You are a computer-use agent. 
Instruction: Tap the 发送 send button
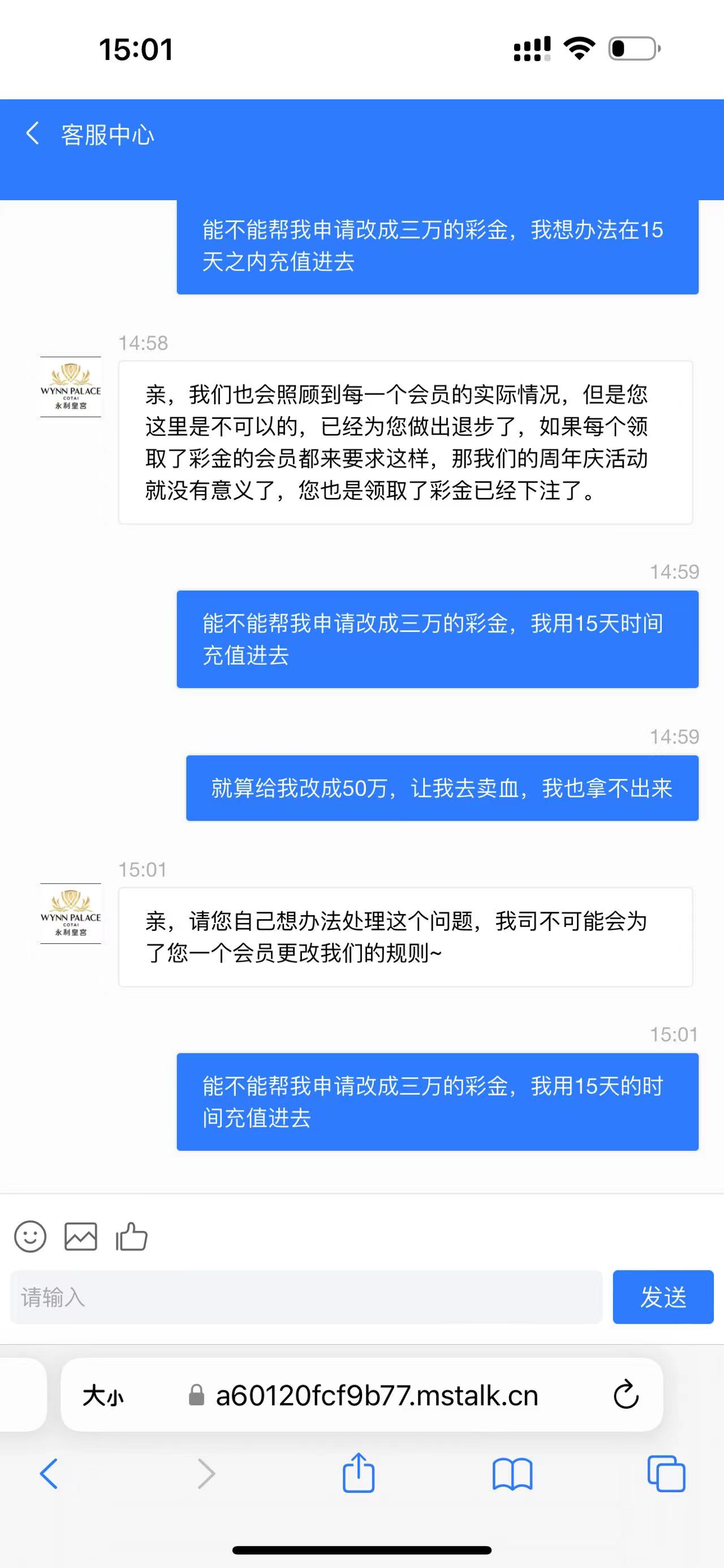tap(662, 1297)
